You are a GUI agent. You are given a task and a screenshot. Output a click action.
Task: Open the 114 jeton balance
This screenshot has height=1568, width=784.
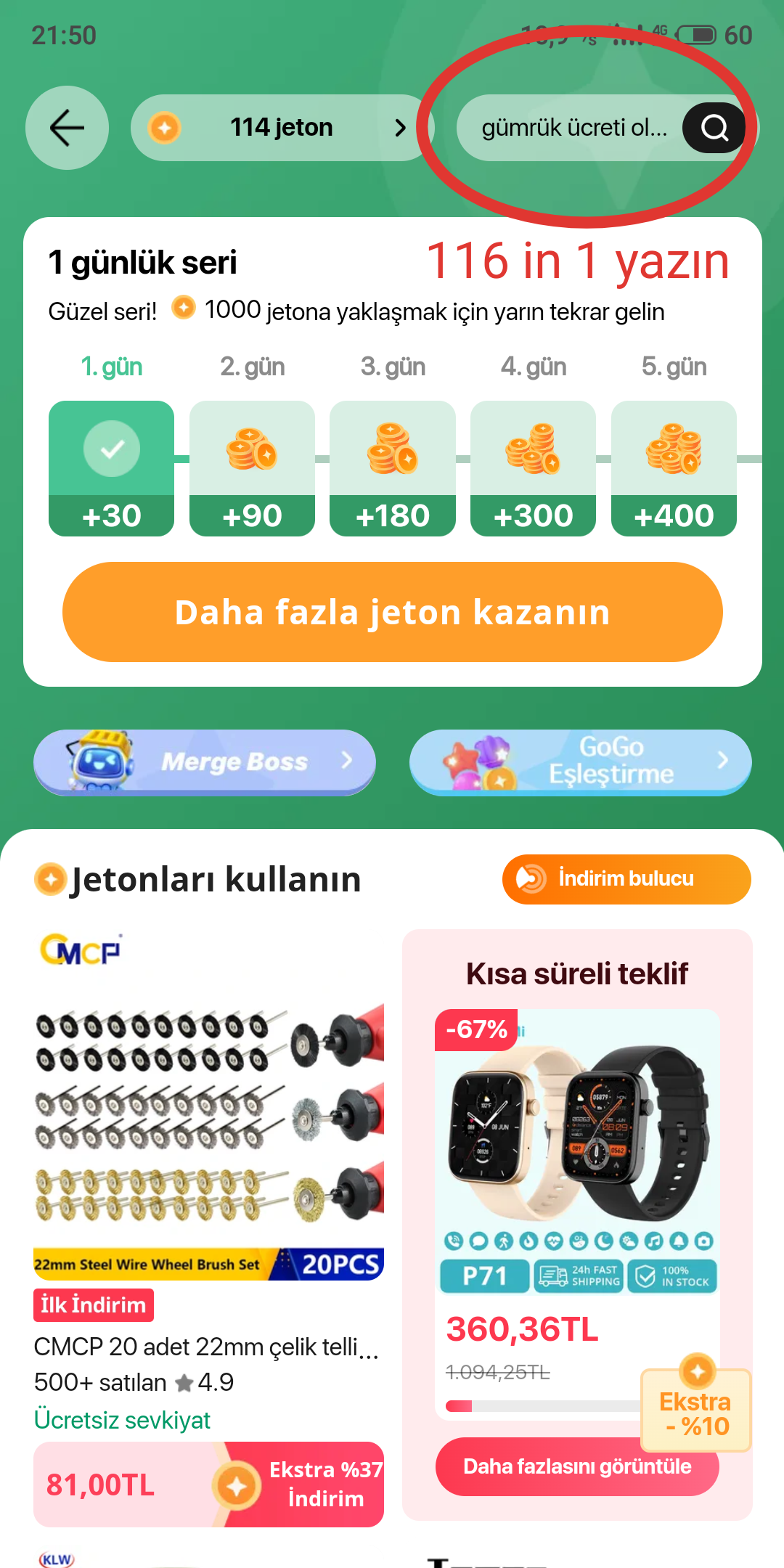point(280,128)
